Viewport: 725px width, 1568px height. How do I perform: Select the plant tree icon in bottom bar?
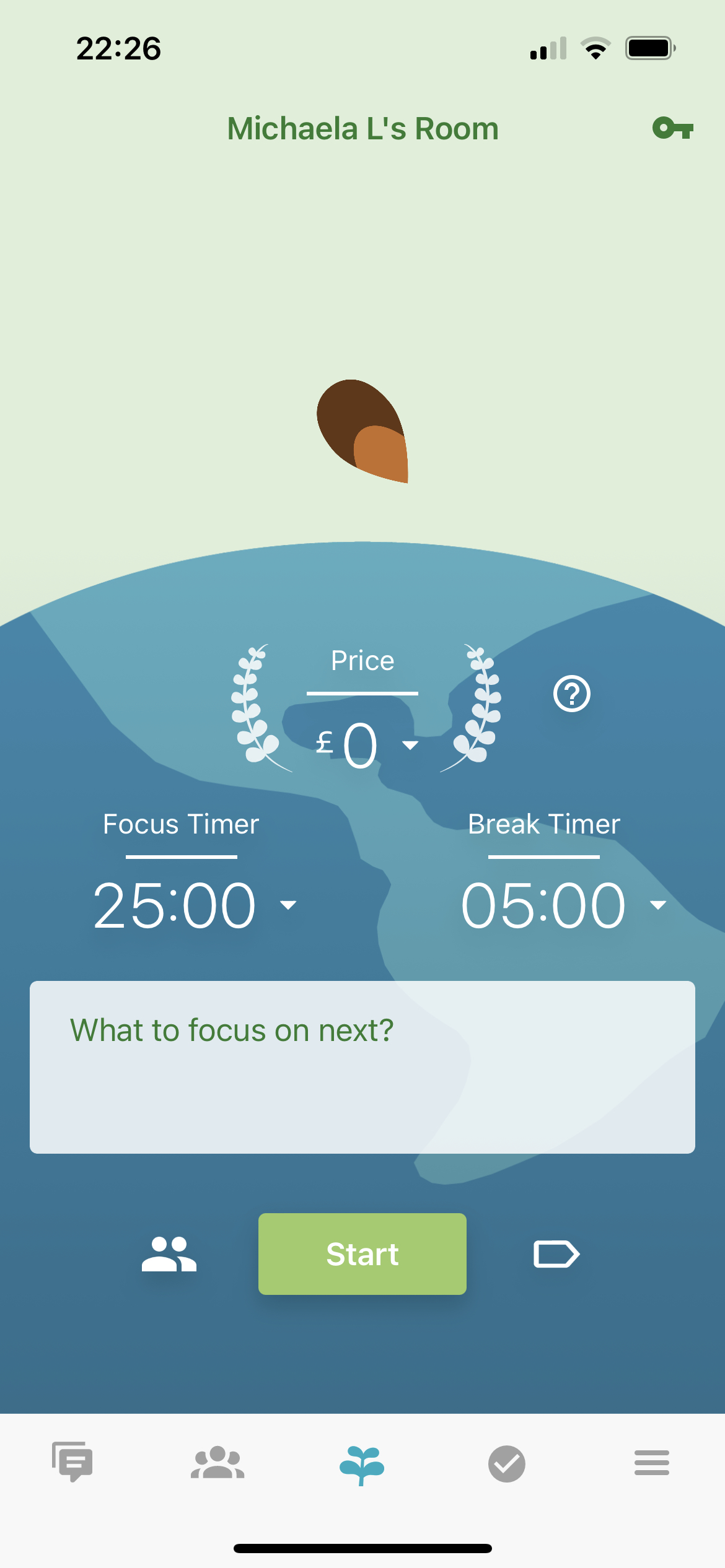click(x=362, y=1462)
